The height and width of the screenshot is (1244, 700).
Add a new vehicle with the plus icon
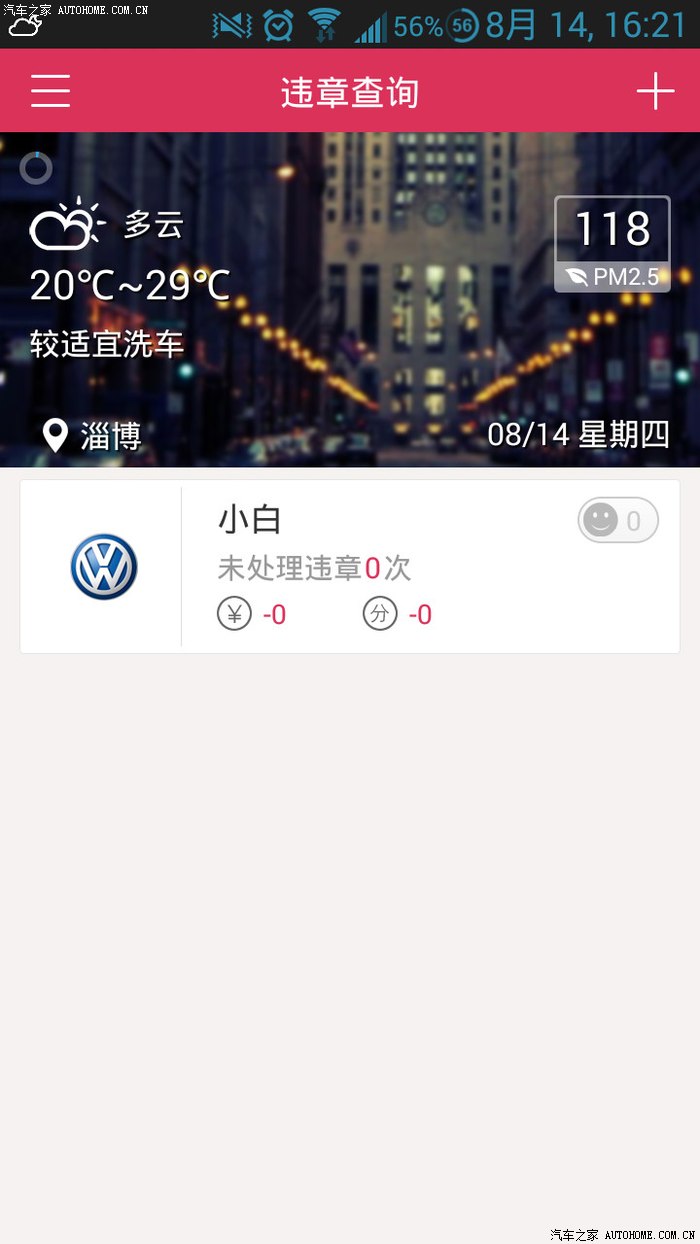[x=655, y=91]
